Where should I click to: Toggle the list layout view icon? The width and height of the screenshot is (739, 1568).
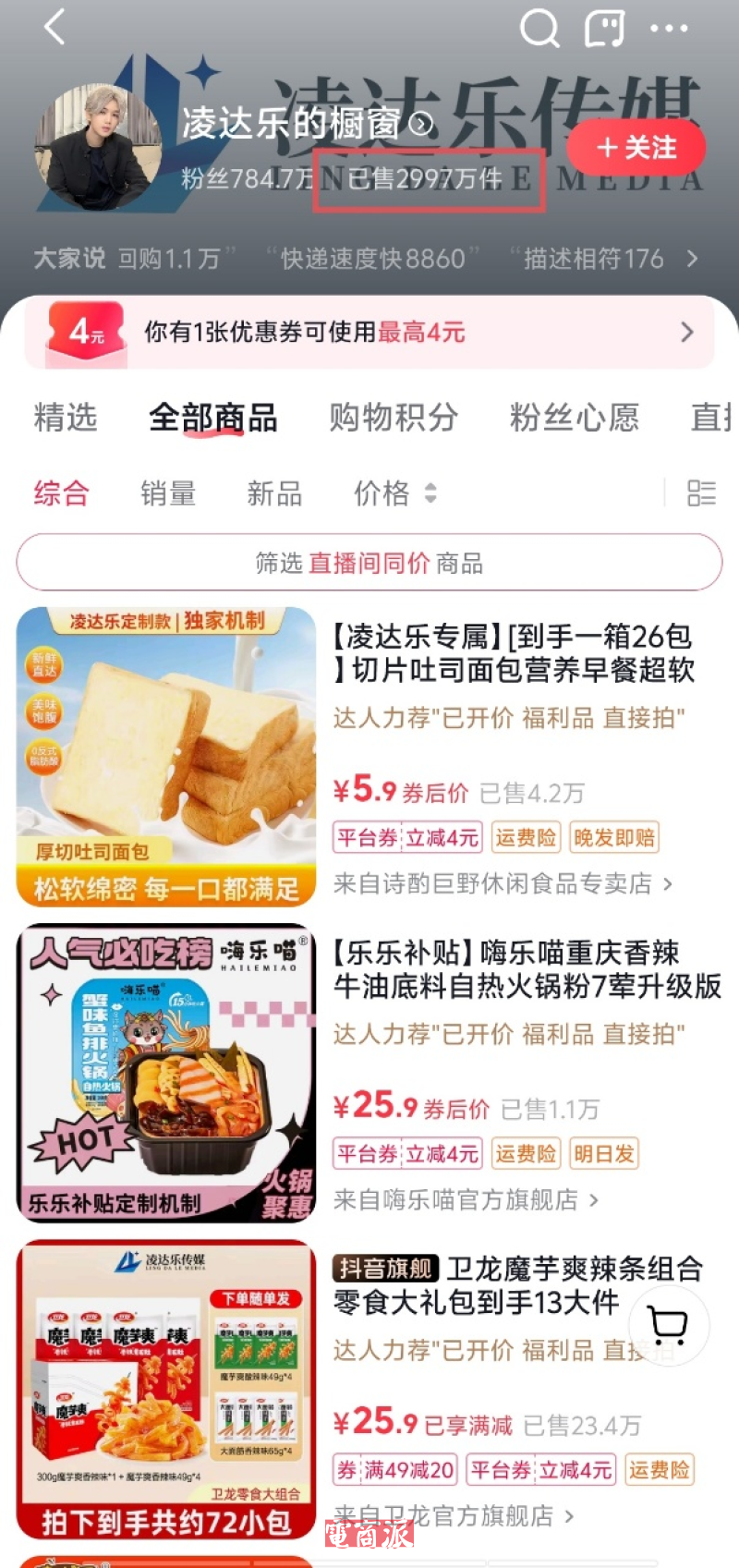pos(701,493)
